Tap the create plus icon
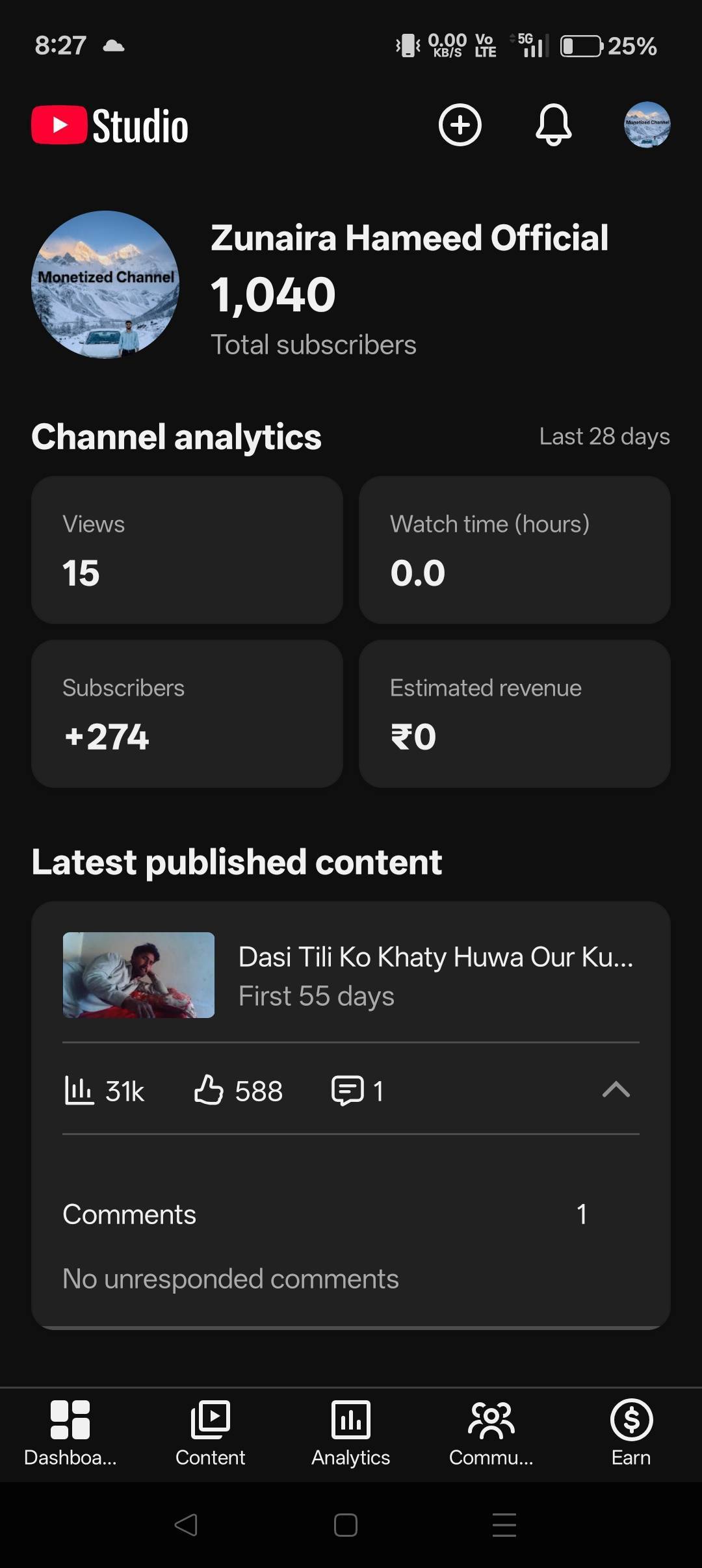Image resolution: width=702 pixels, height=1568 pixels. [460, 125]
